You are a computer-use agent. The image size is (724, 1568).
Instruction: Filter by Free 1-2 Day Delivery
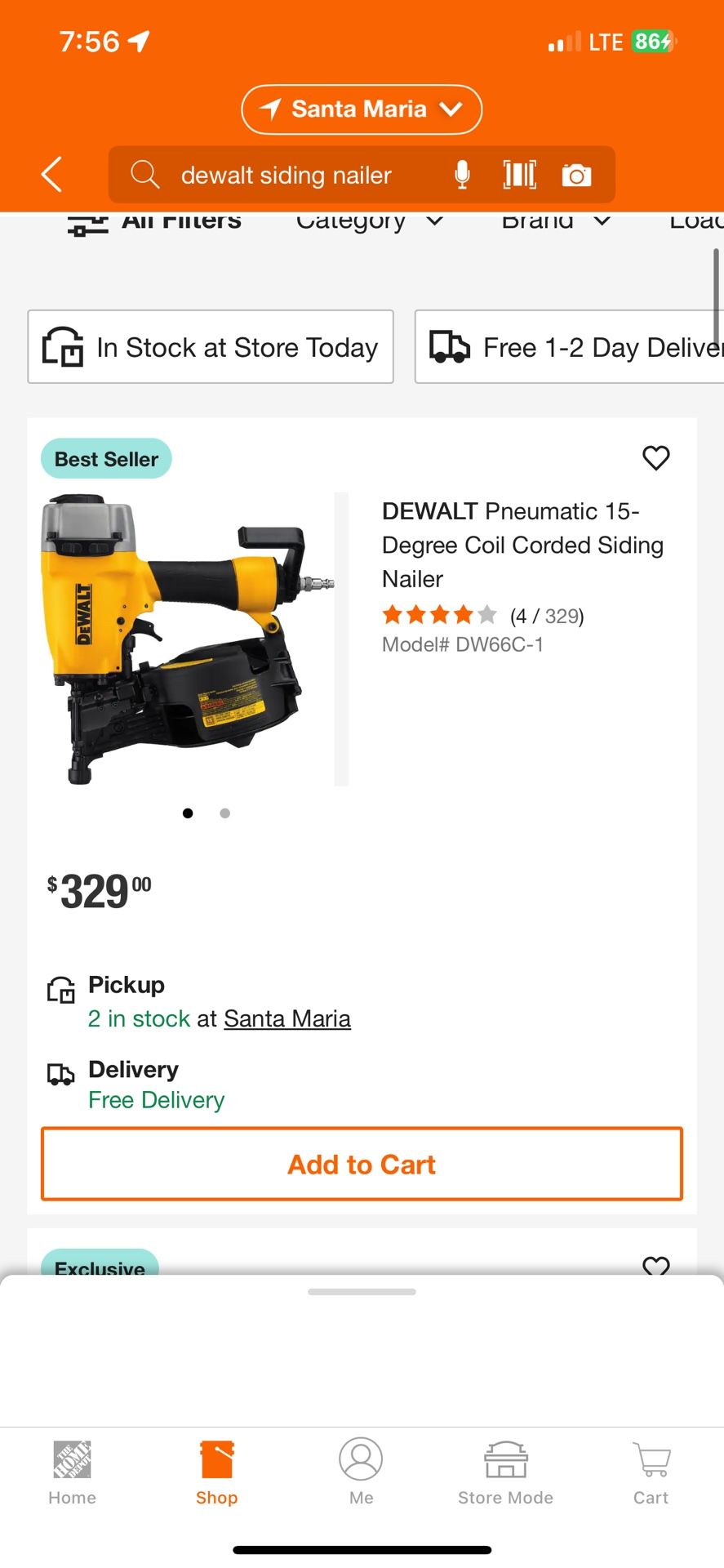point(570,347)
